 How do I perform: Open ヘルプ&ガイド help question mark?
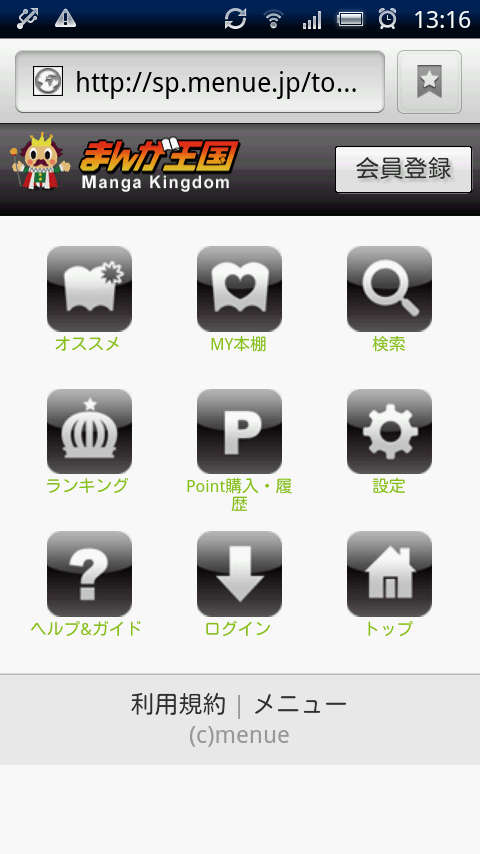click(89, 574)
